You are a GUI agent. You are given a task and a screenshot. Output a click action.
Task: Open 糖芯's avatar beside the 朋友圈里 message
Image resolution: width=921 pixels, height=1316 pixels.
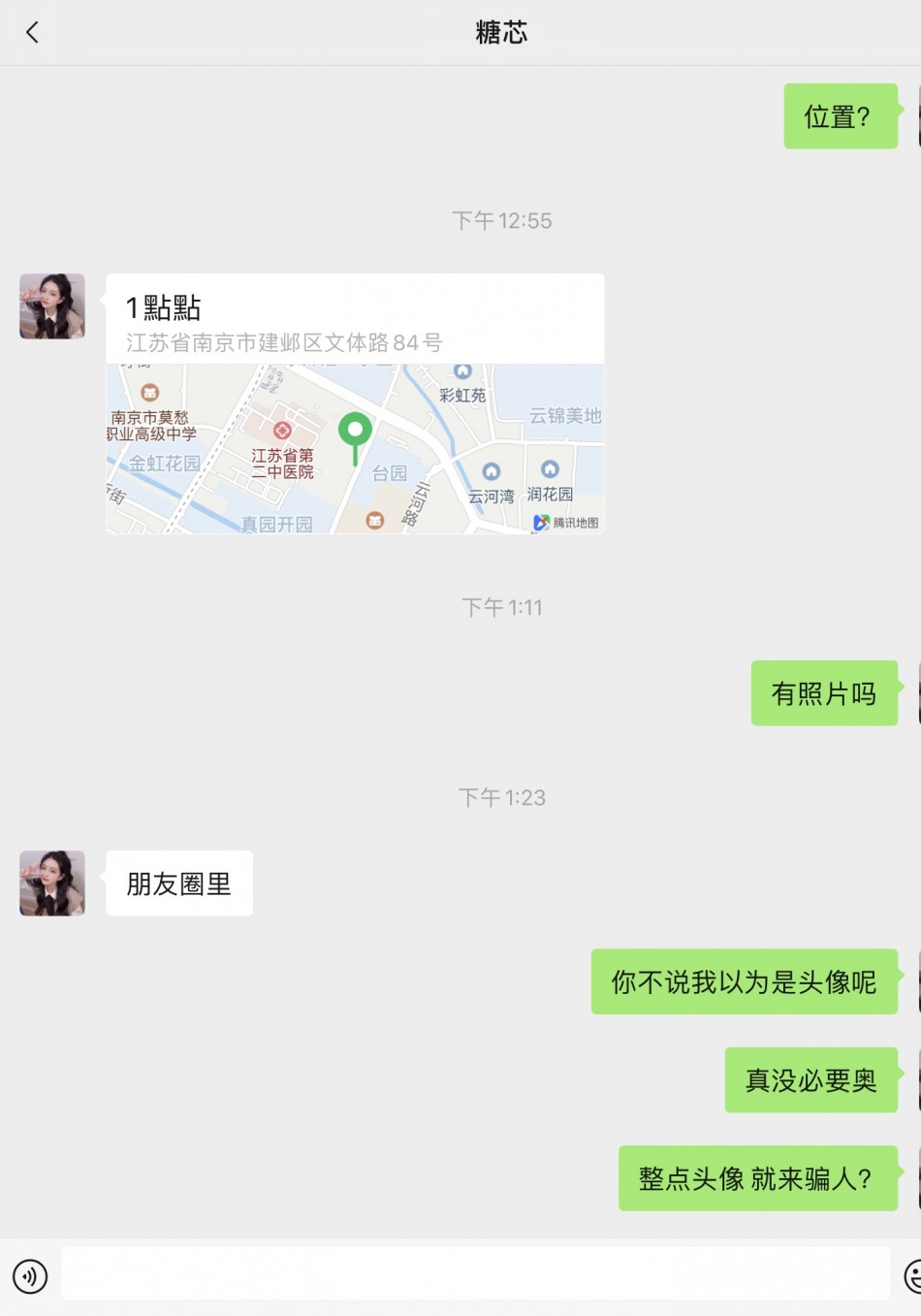pyautogui.click(x=52, y=883)
